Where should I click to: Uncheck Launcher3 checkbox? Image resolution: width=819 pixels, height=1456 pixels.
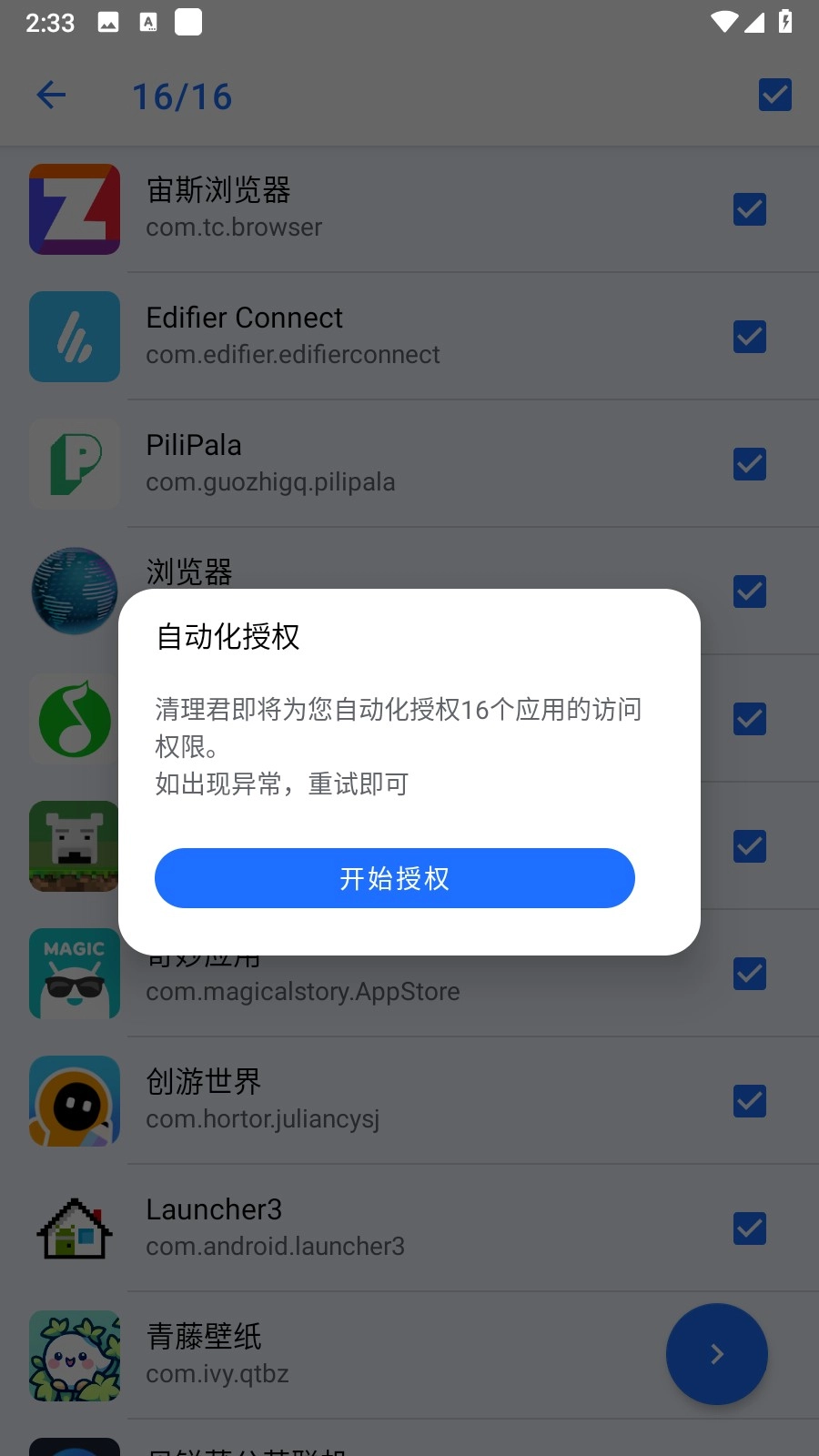click(x=749, y=1228)
